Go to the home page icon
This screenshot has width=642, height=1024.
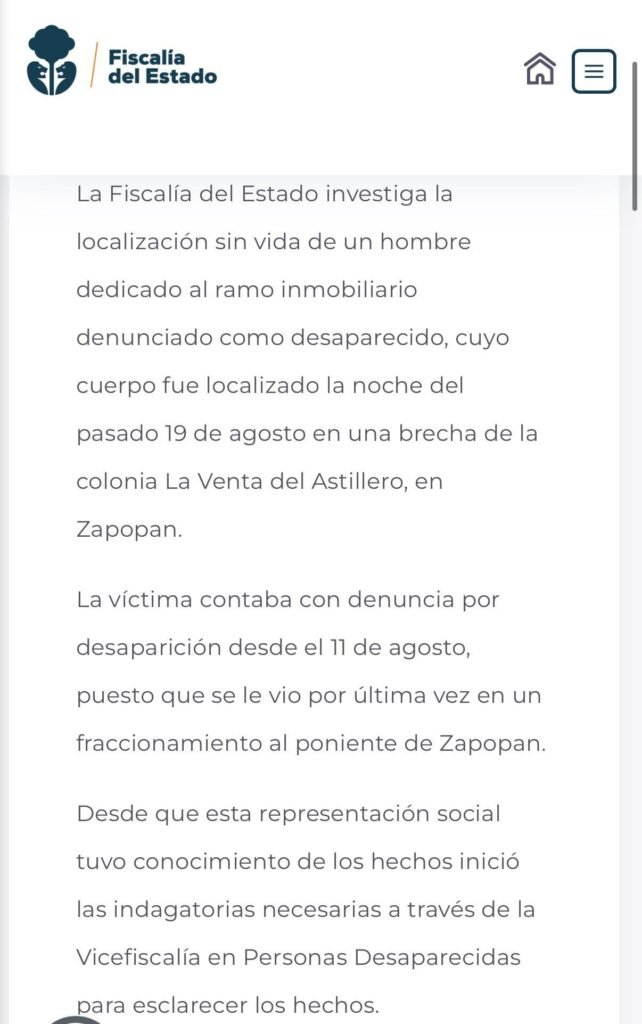539,69
